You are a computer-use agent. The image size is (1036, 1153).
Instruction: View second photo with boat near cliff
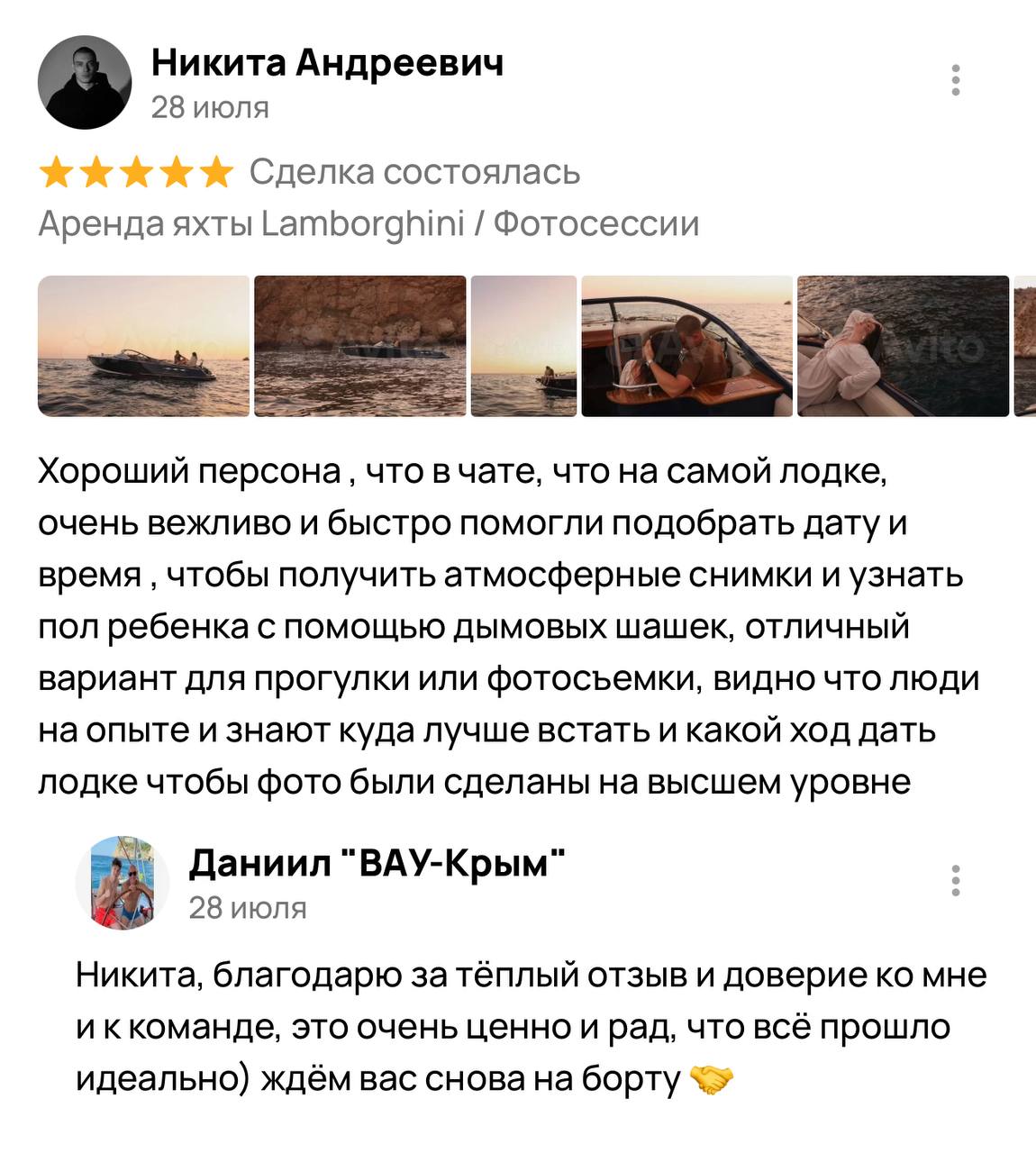pyautogui.click(x=360, y=346)
